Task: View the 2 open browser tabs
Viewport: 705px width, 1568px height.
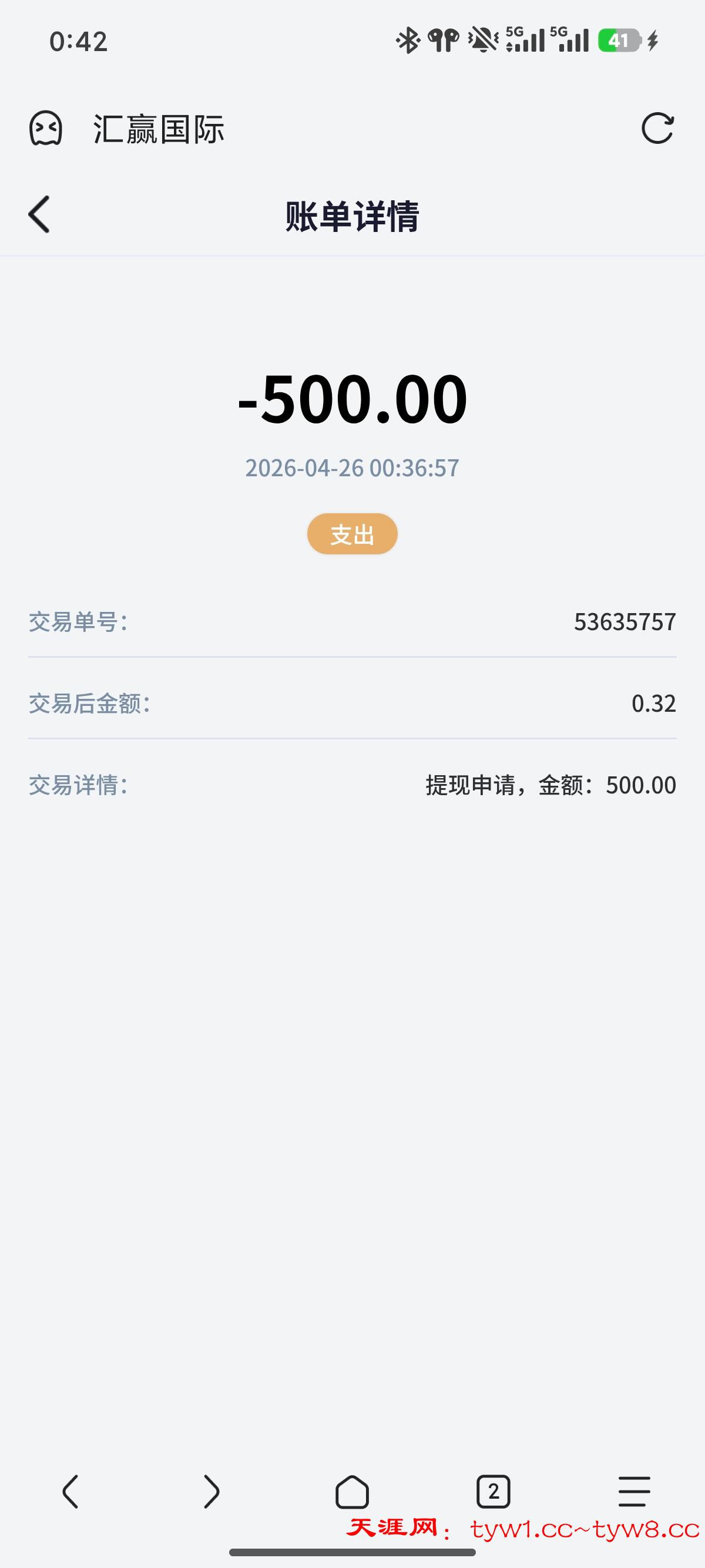Action: coord(493,1491)
